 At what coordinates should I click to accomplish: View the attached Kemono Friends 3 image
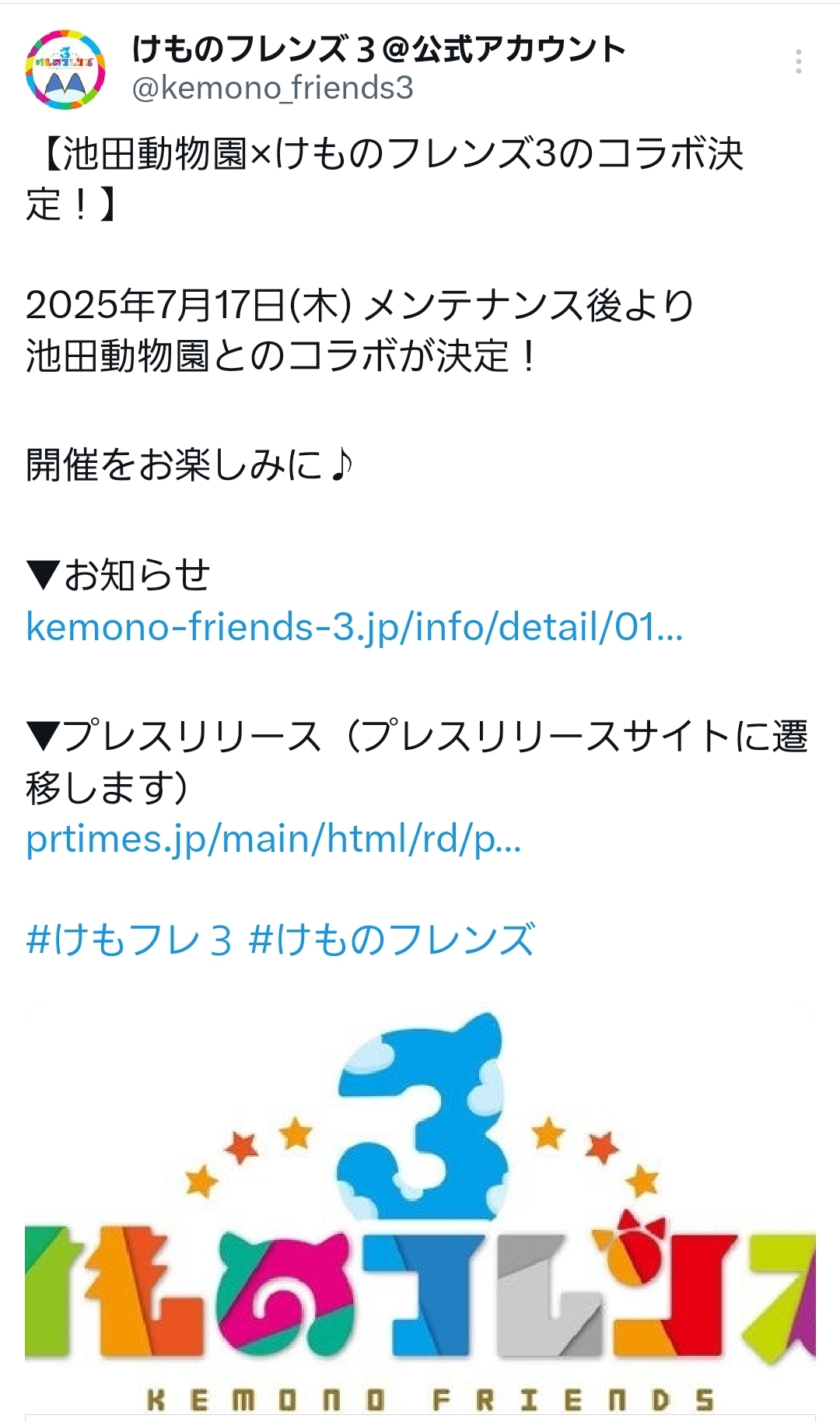coord(420,1210)
